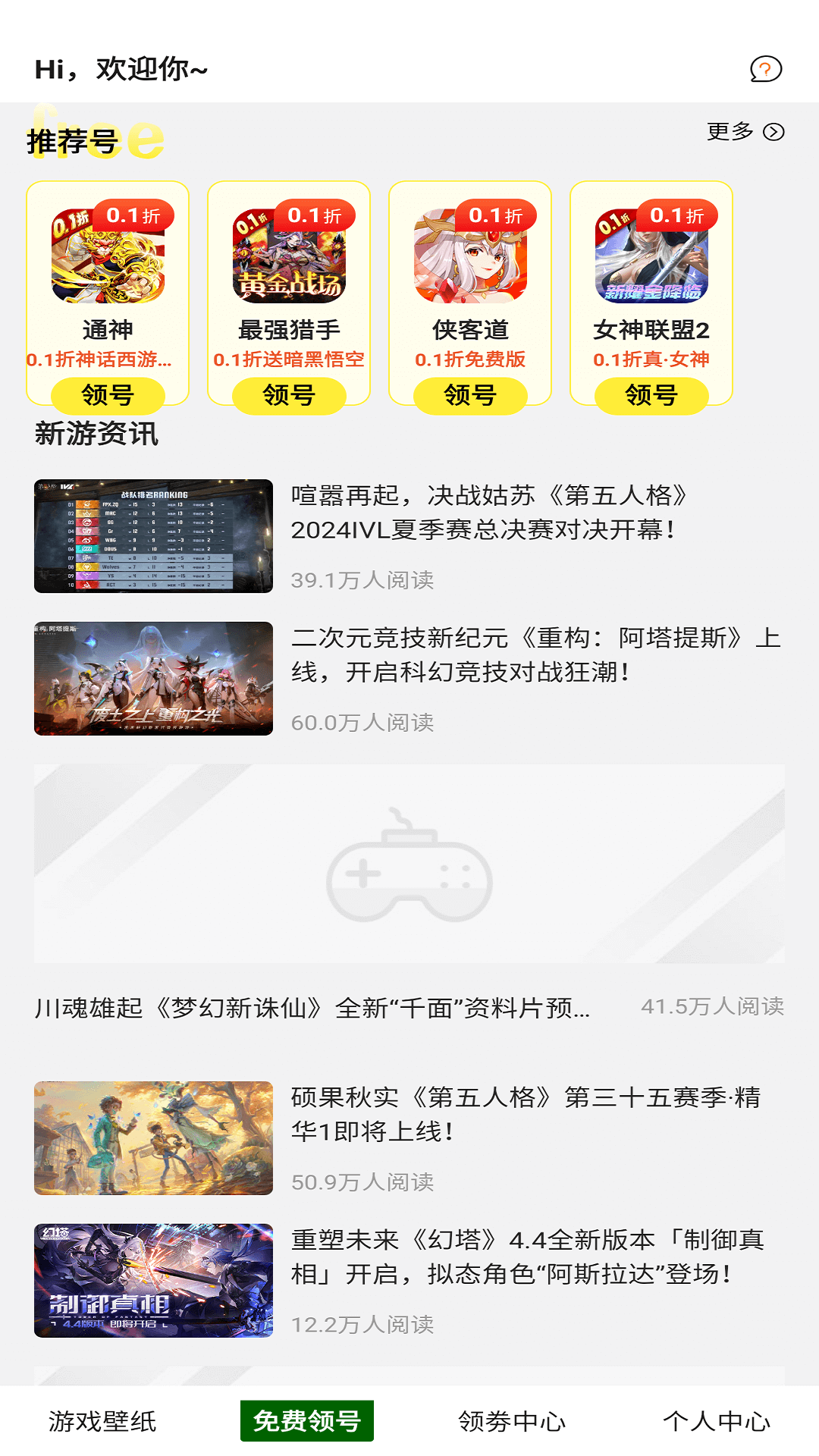Claim account via 领号 under 通神

(108, 396)
